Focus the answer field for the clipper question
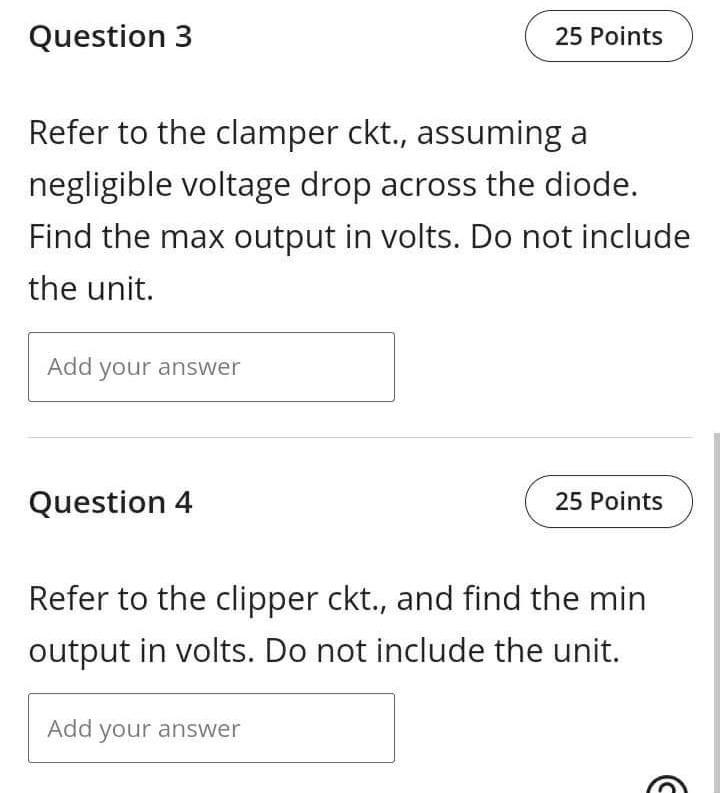 [211, 727]
